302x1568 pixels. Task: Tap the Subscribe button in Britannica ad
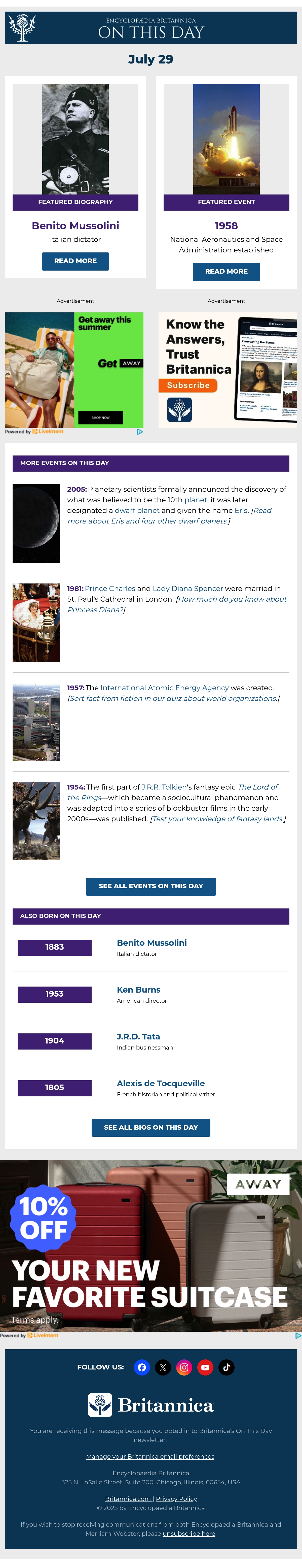tap(188, 385)
